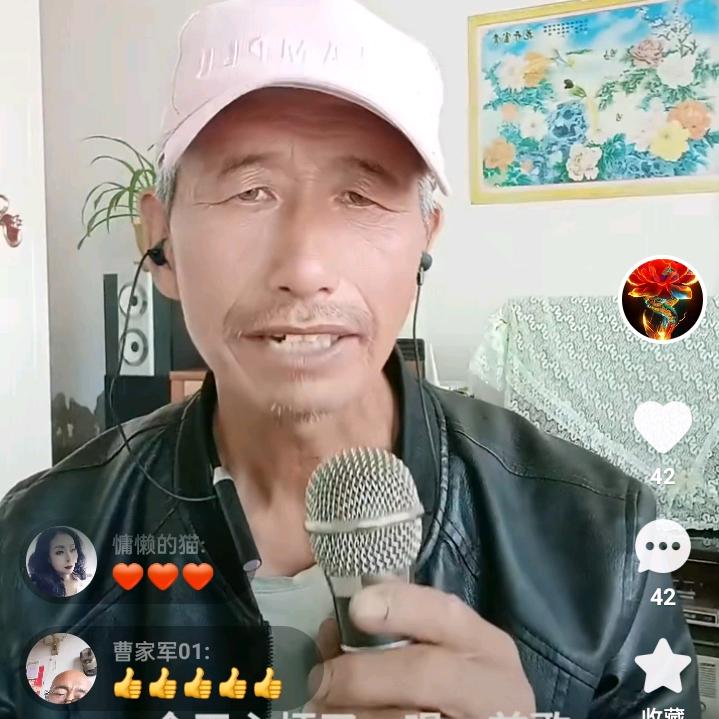Open profile of commenter 慵懒的猫
The width and height of the screenshot is (719, 719).
coord(61,563)
